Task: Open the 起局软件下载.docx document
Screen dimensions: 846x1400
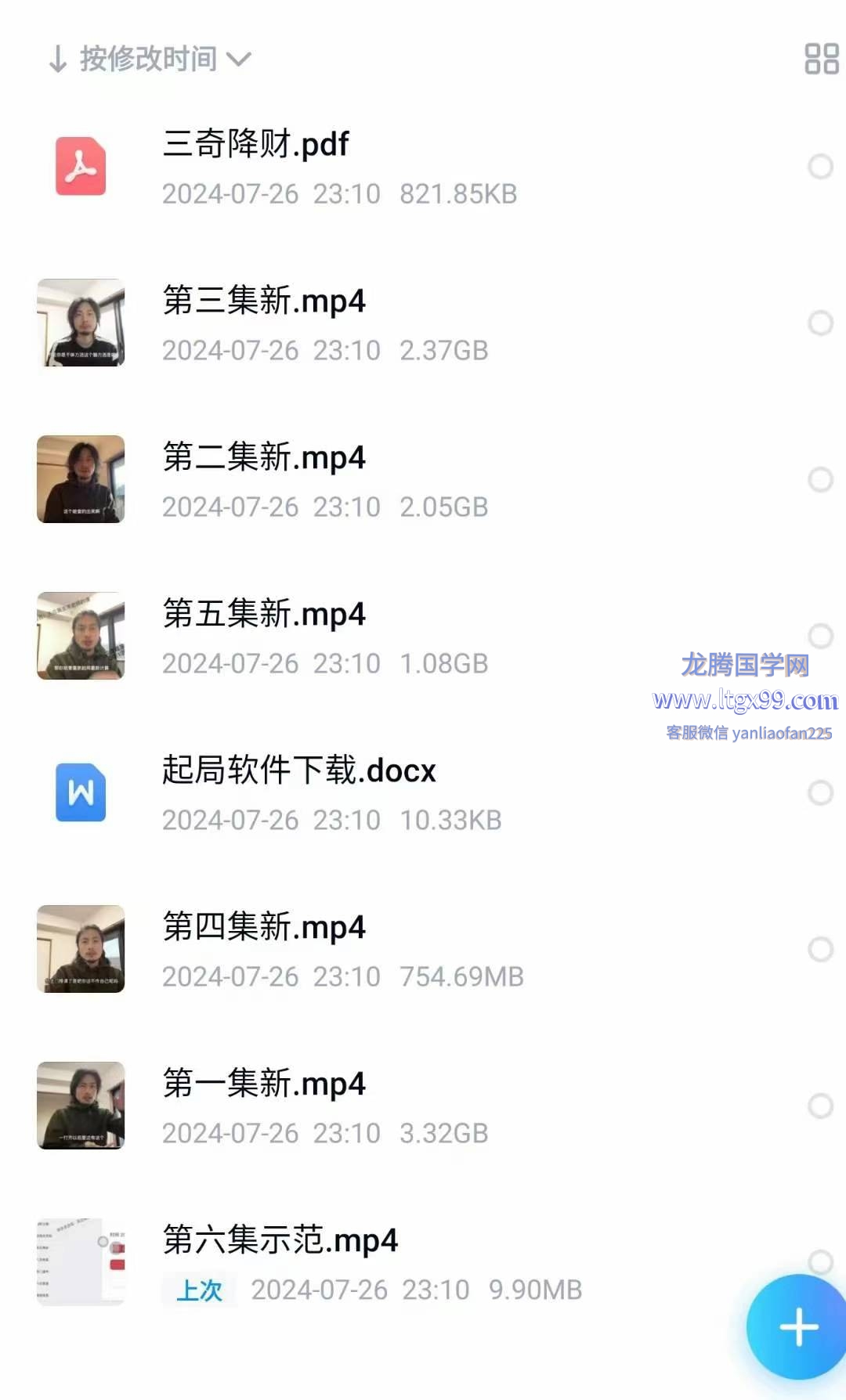Action: pos(423,793)
